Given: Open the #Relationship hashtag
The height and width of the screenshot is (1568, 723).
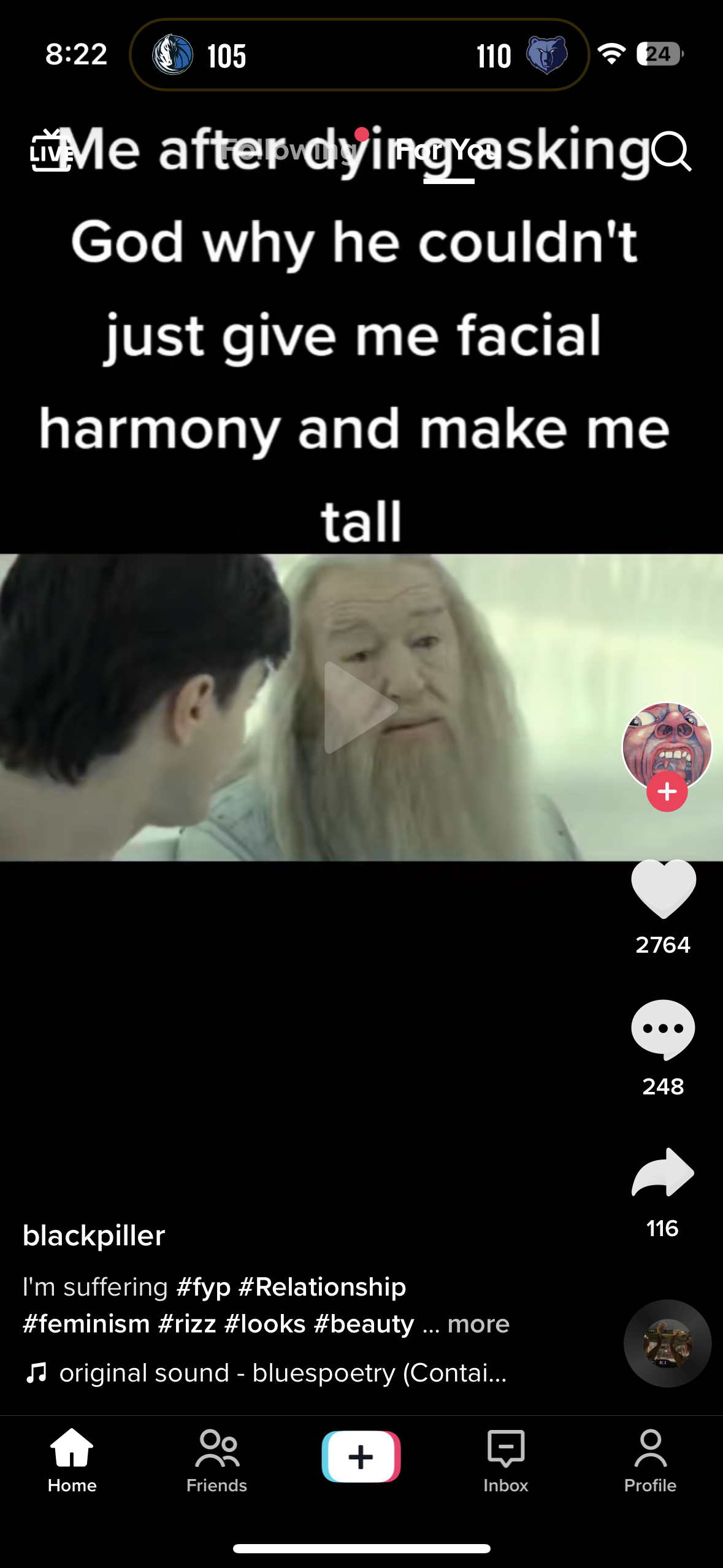Looking at the screenshot, I should tap(323, 1287).
